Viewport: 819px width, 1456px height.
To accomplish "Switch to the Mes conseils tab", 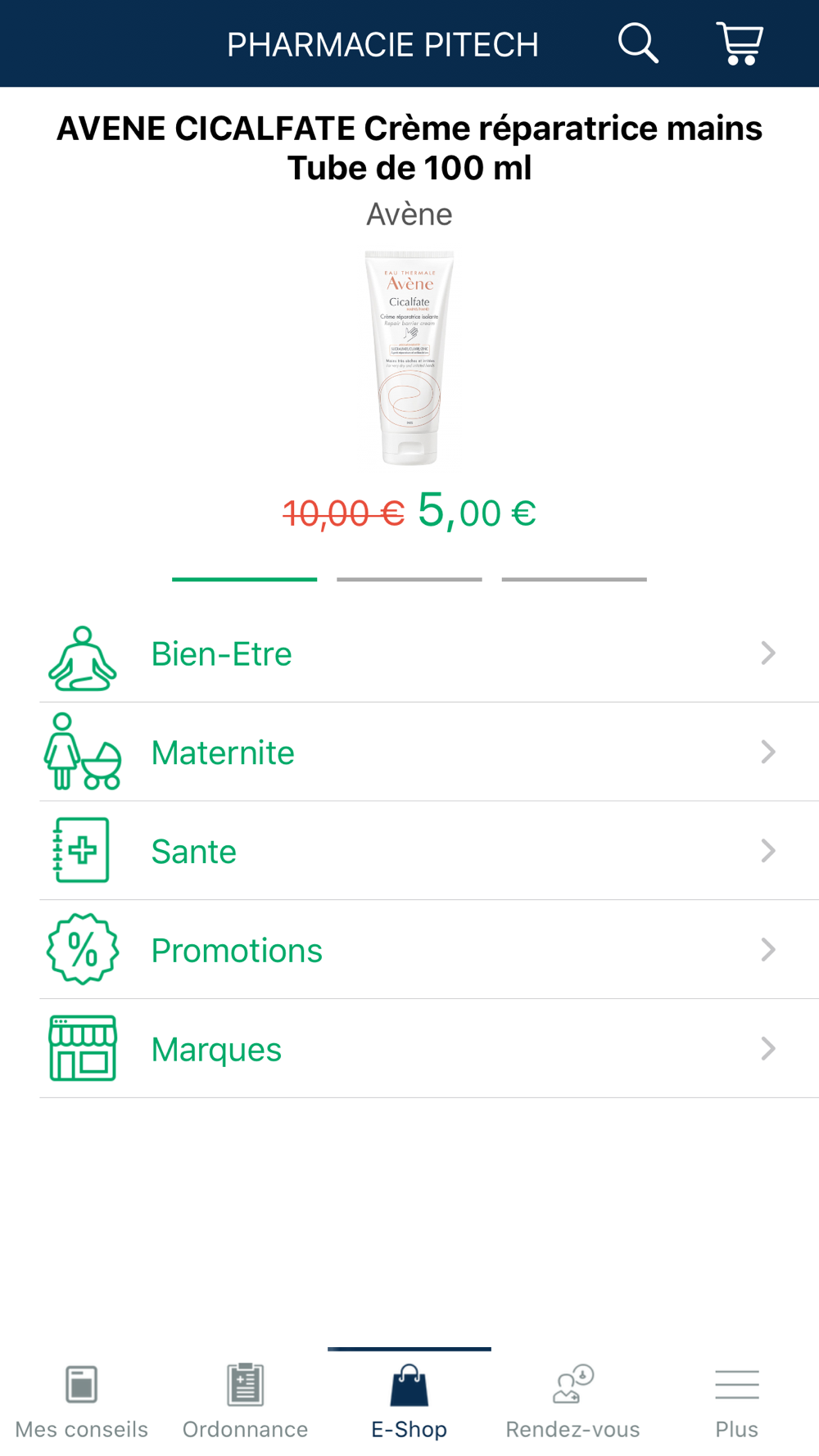I will point(82,1402).
